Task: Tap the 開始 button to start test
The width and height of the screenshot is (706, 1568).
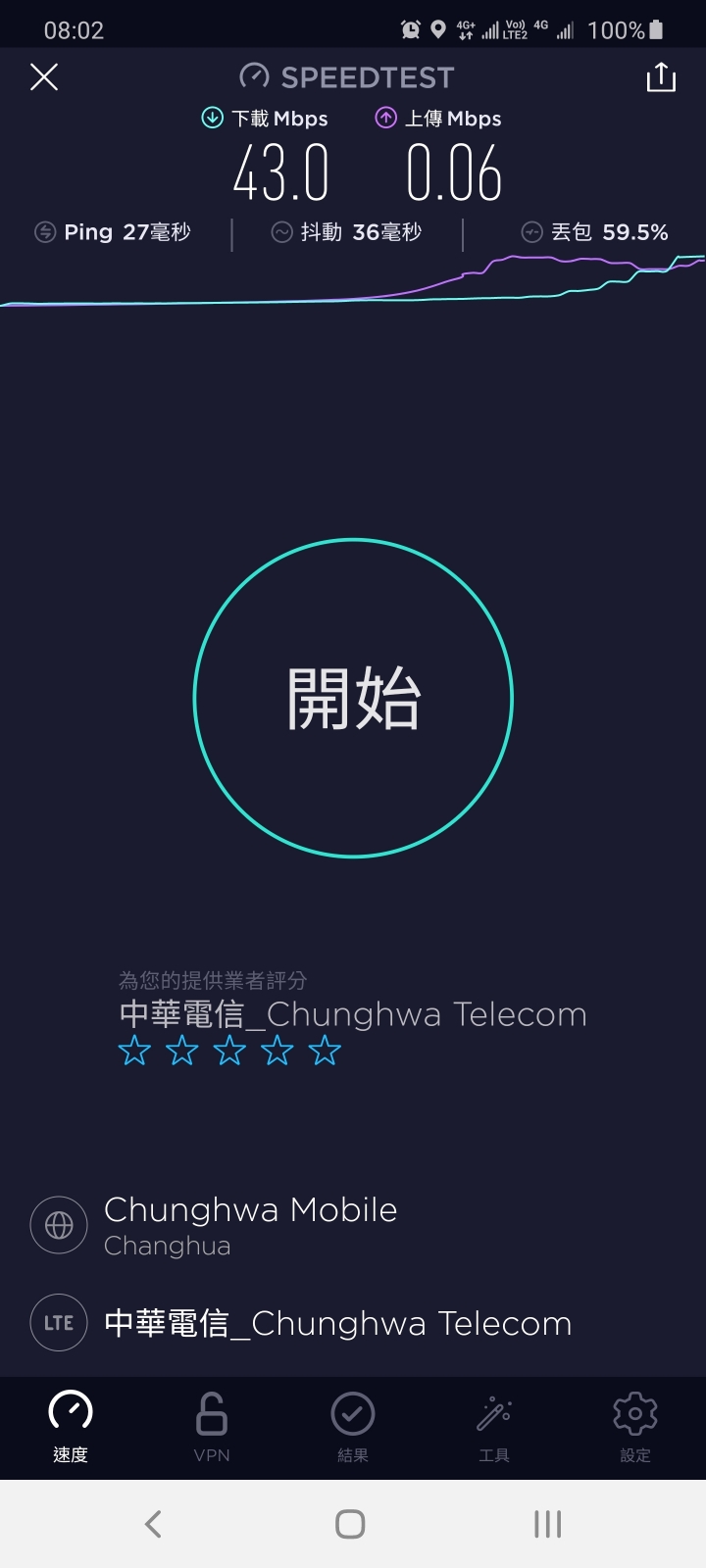Action: [x=353, y=698]
